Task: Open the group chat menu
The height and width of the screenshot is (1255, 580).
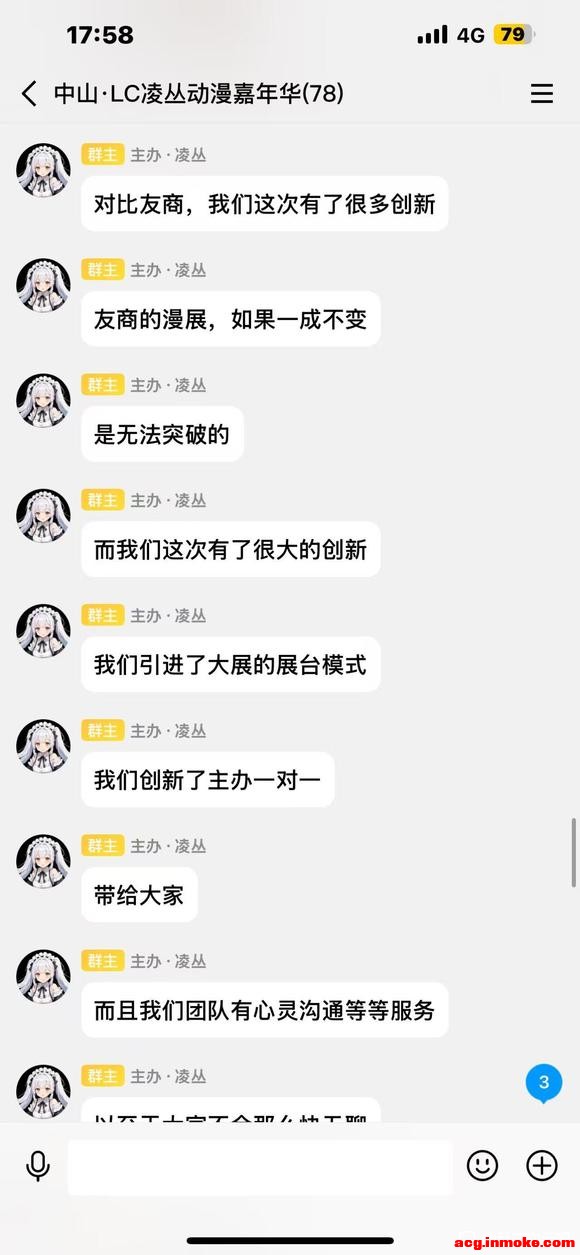Action: (x=541, y=94)
